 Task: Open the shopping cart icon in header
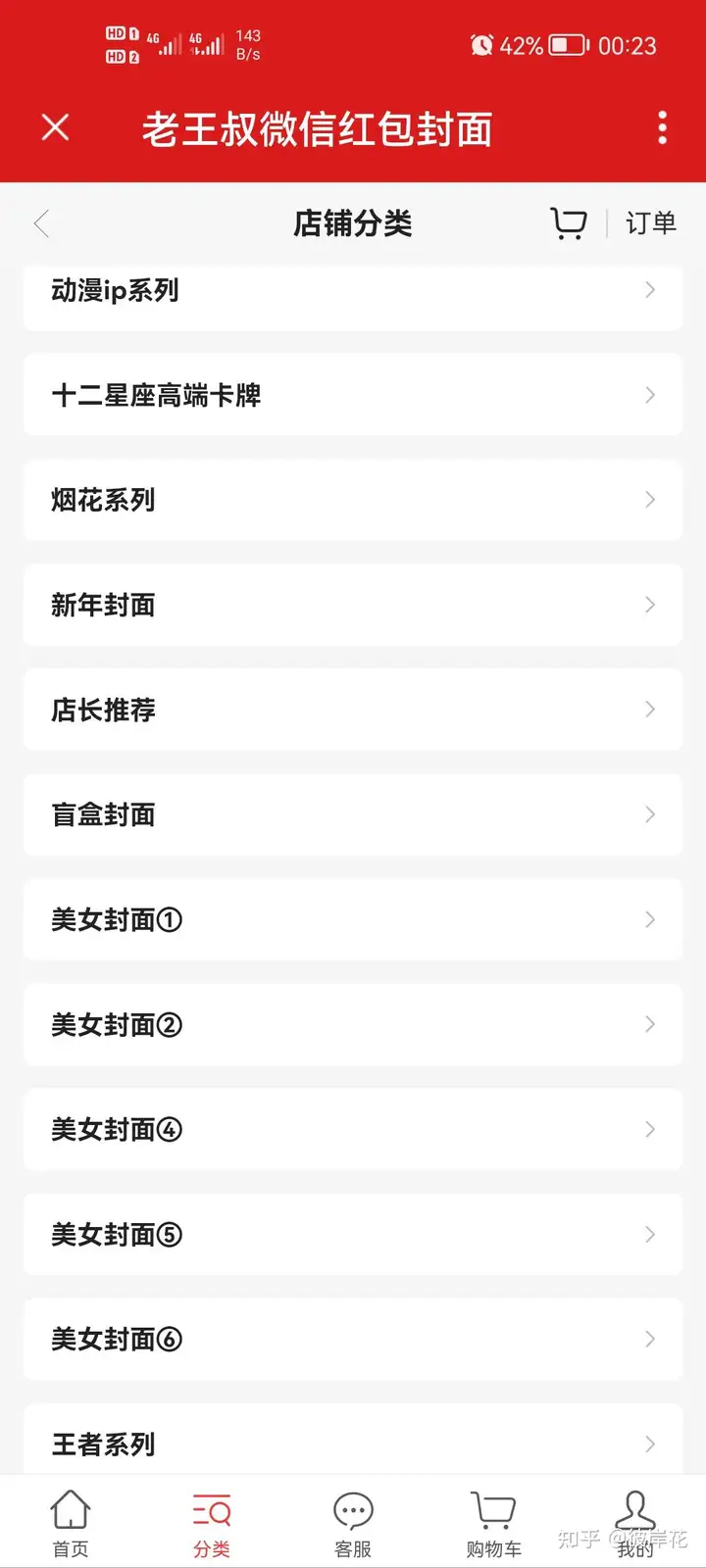coord(569,223)
